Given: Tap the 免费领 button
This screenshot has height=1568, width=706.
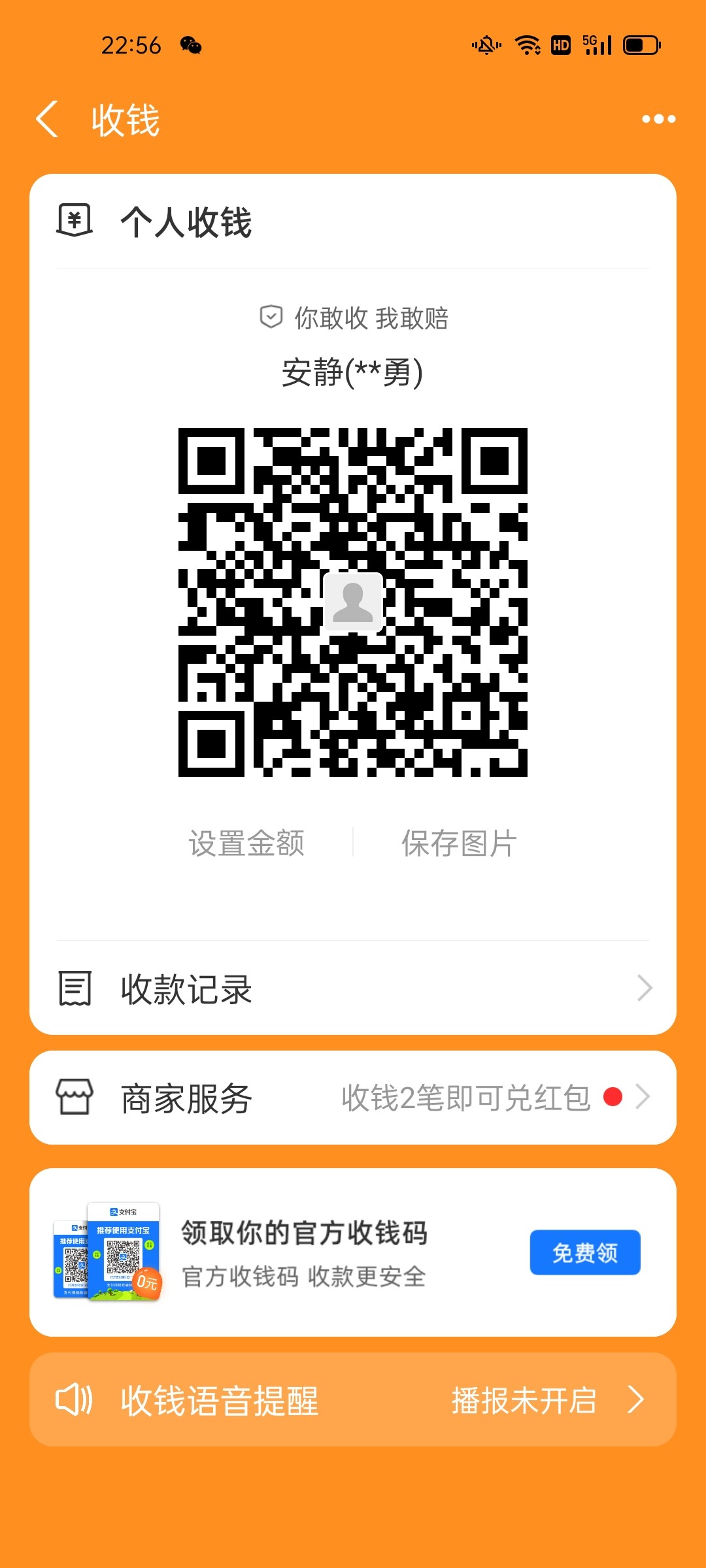Looking at the screenshot, I should point(584,1252).
